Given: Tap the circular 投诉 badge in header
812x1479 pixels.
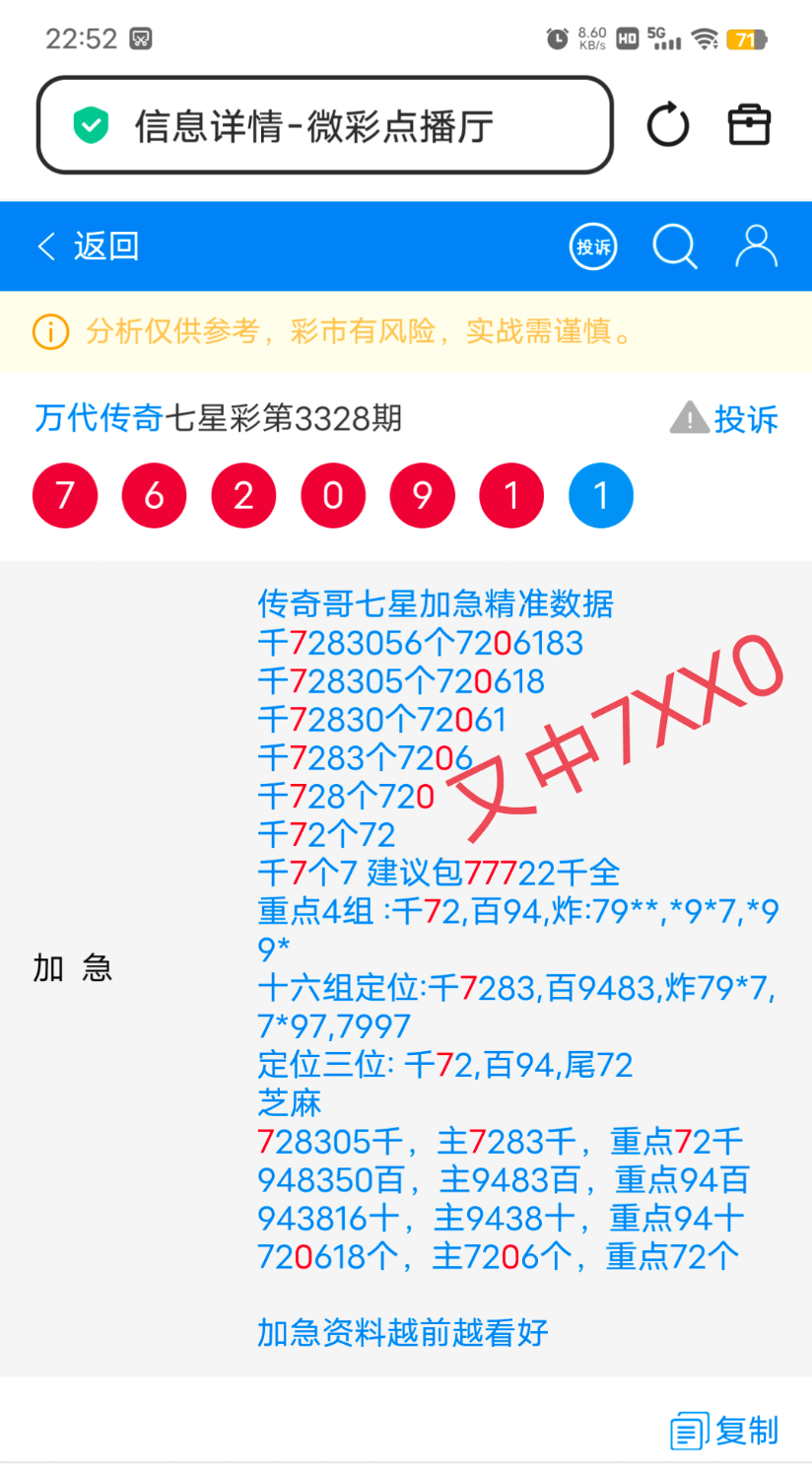Looking at the screenshot, I should [x=593, y=246].
